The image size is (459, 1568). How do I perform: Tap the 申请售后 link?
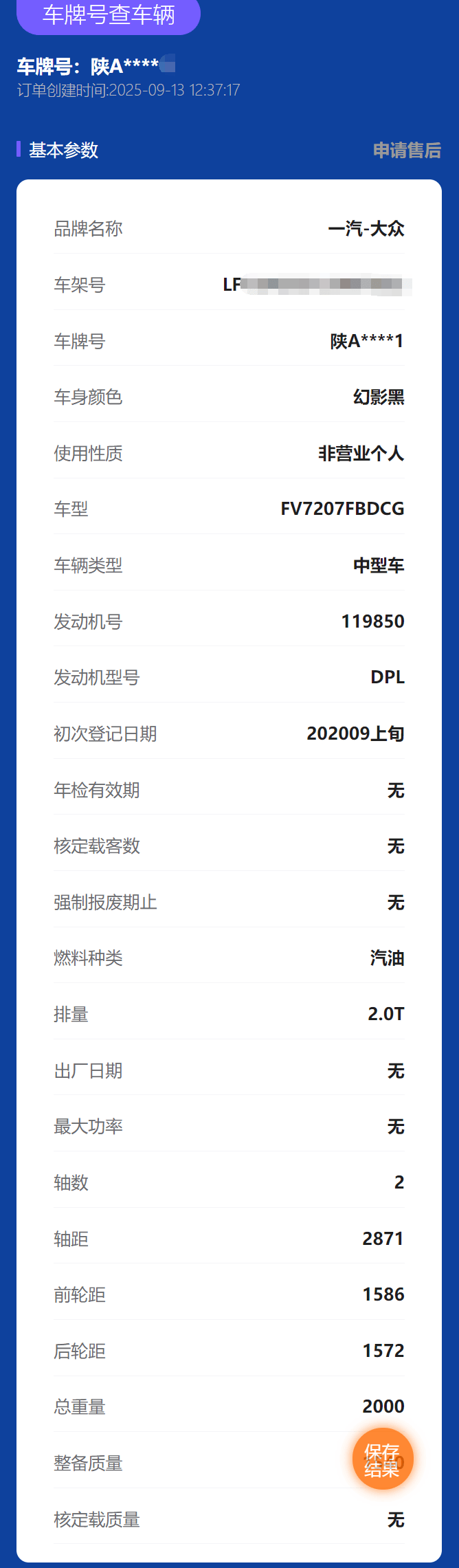tap(407, 151)
